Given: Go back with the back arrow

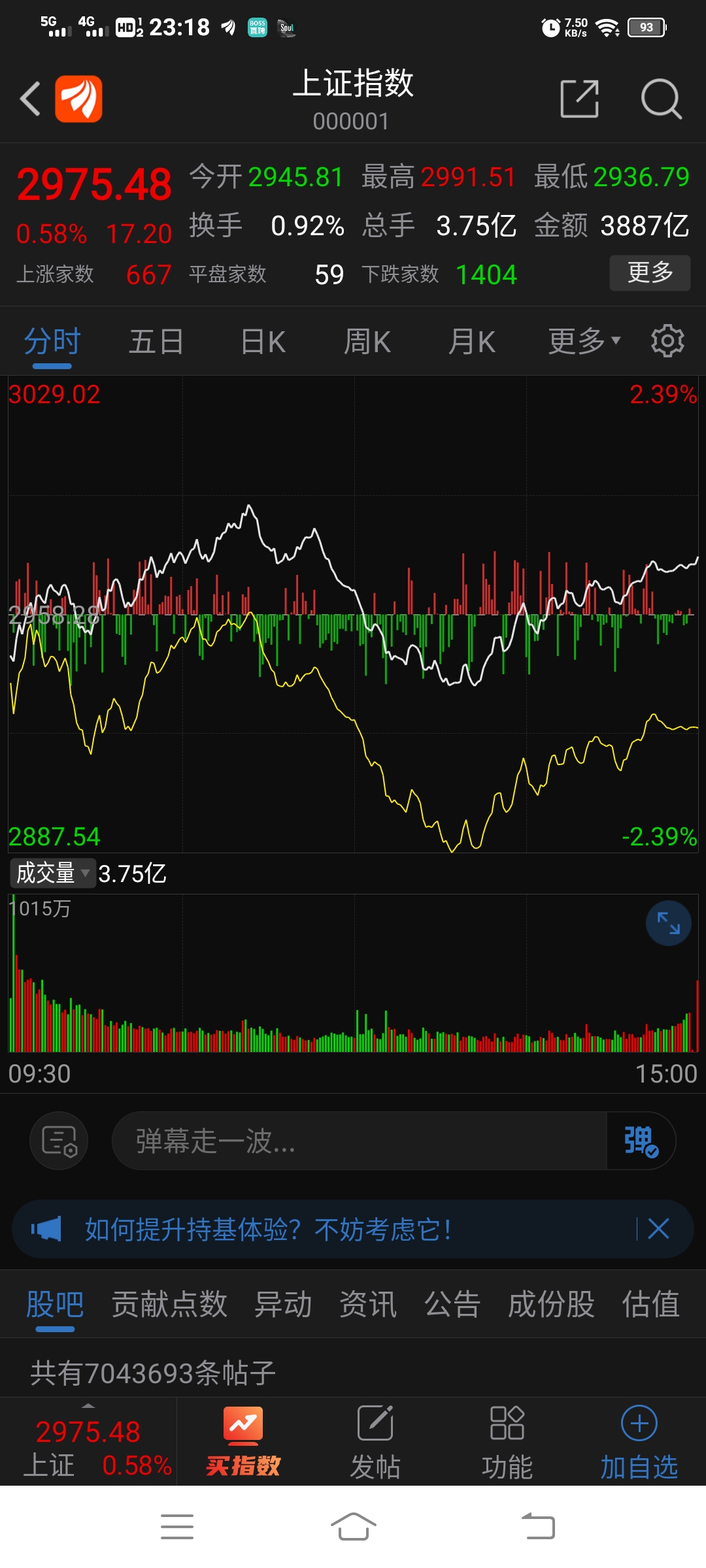Looking at the screenshot, I should click(29, 98).
